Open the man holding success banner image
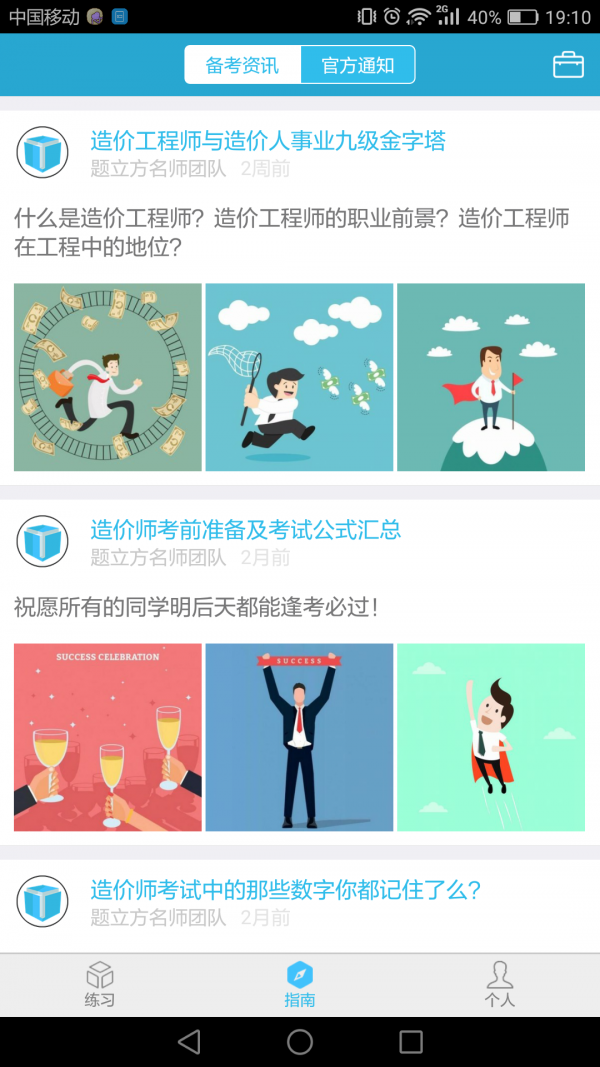600x1067 pixels. click(x=299, y=737)
